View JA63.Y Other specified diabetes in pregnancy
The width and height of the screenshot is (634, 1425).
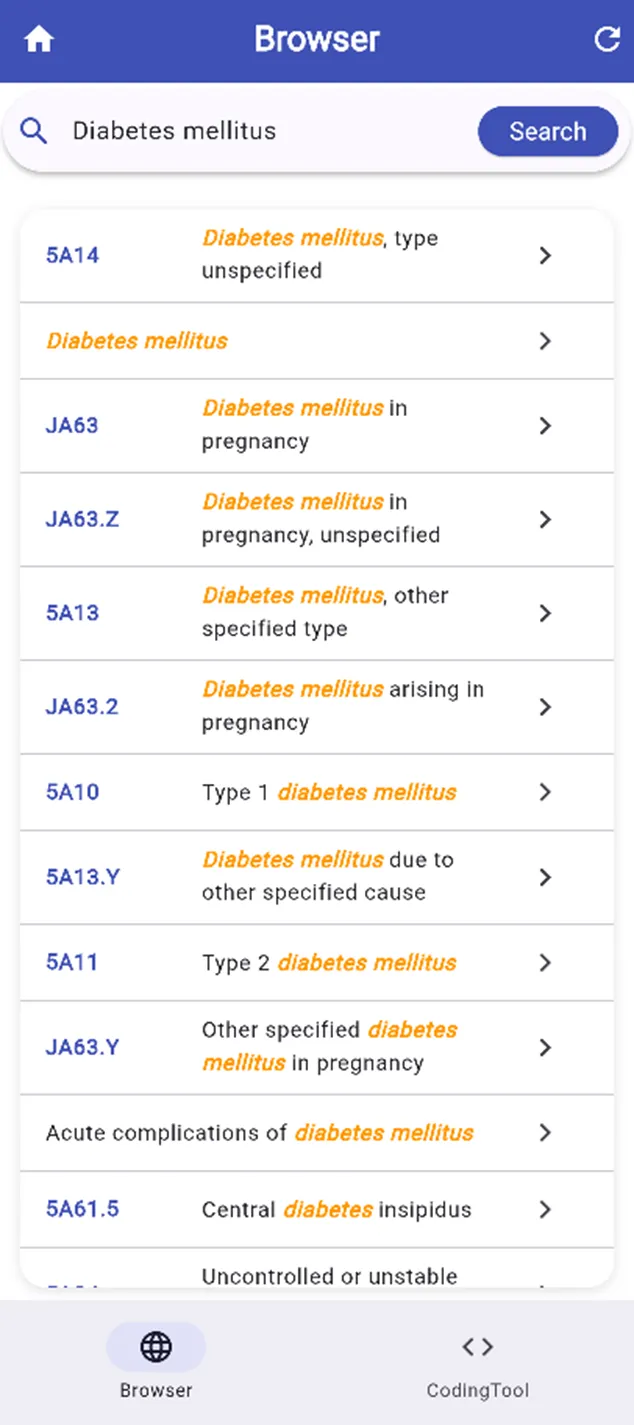(x=316, y=1047)
